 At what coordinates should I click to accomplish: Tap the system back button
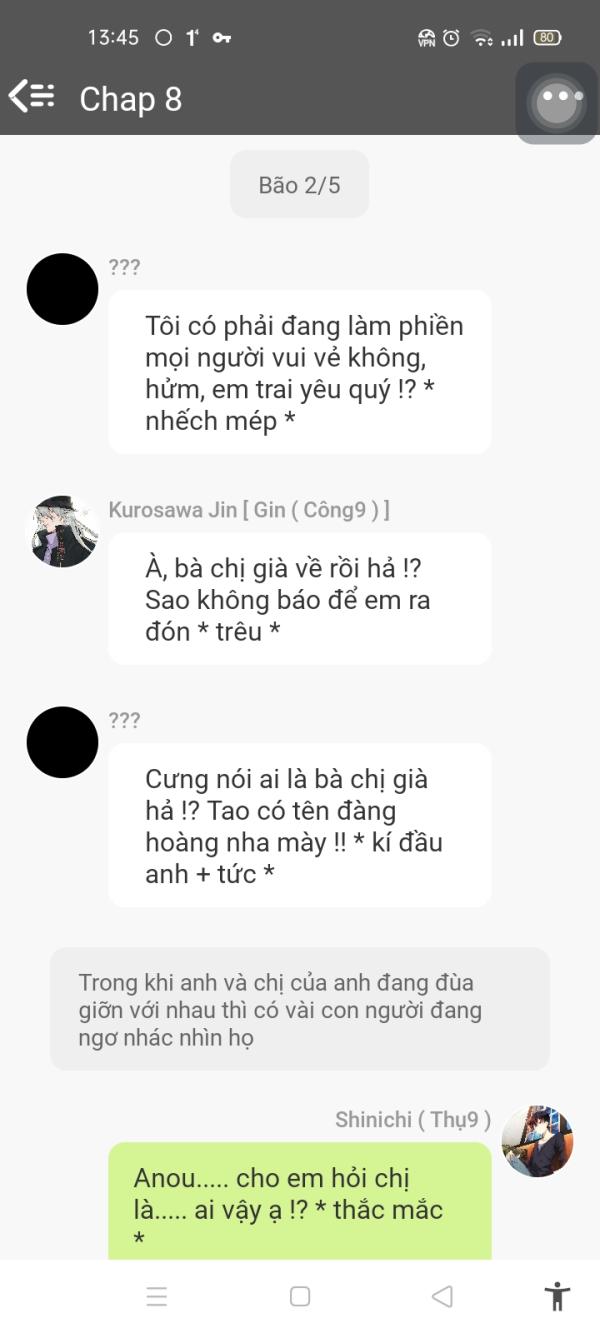[x=442, y=1296]
